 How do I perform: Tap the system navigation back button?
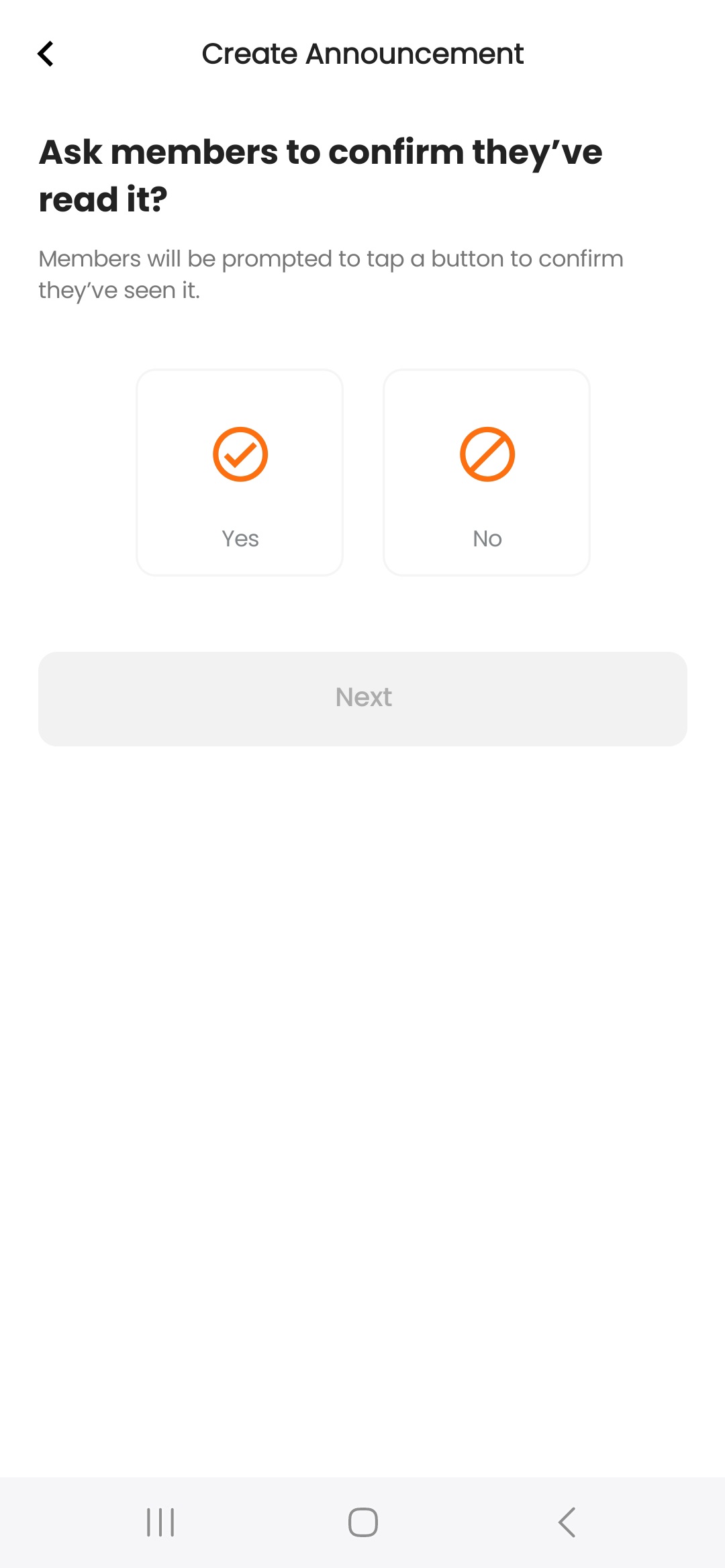coord(567,1522)
